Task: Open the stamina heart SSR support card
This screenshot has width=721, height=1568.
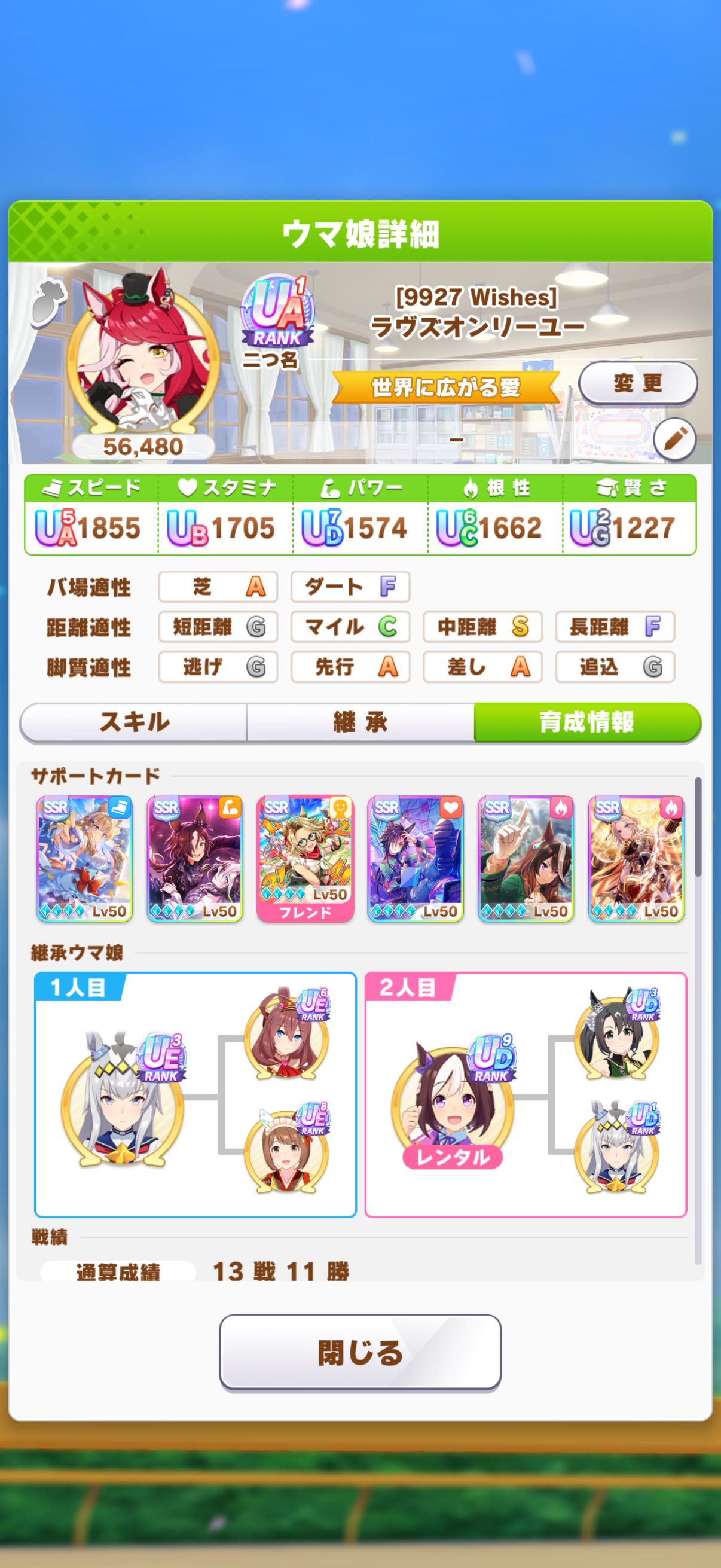Action: [x=416, y=858]
